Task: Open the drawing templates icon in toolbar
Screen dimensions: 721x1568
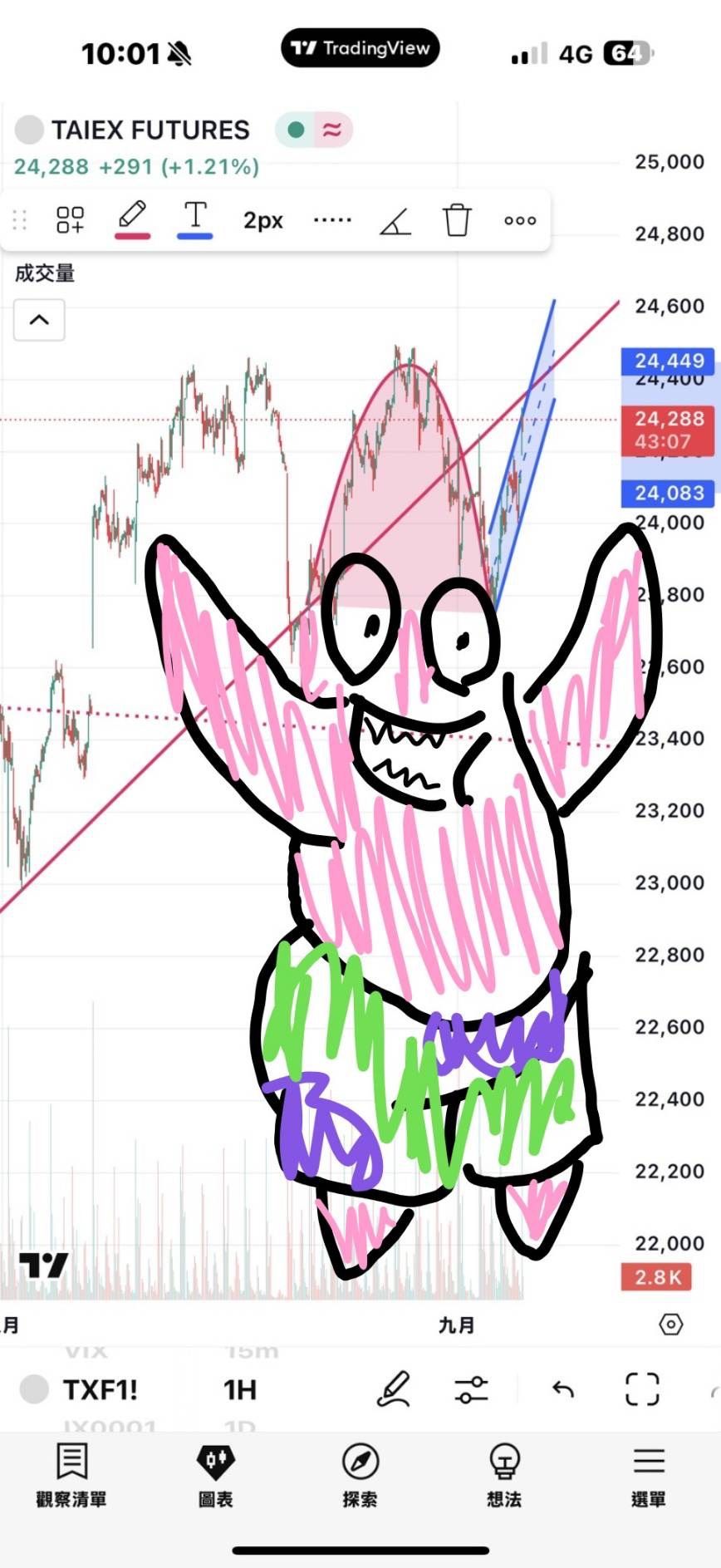Action: point(71,220)
